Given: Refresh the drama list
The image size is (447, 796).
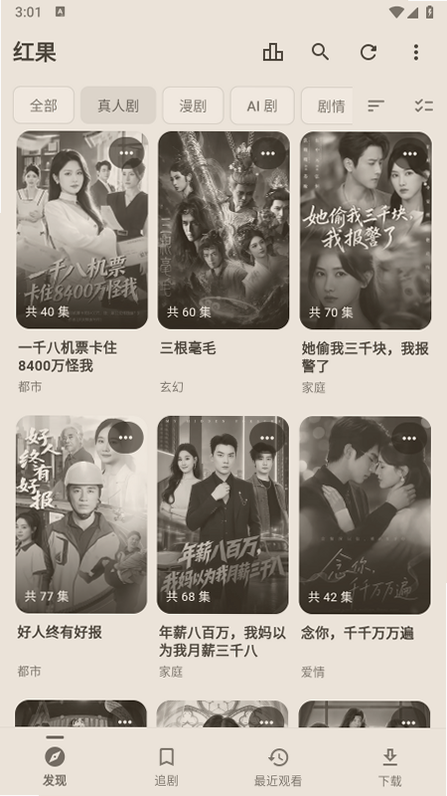Looking at the screenshot, I should tap(368, 52).
